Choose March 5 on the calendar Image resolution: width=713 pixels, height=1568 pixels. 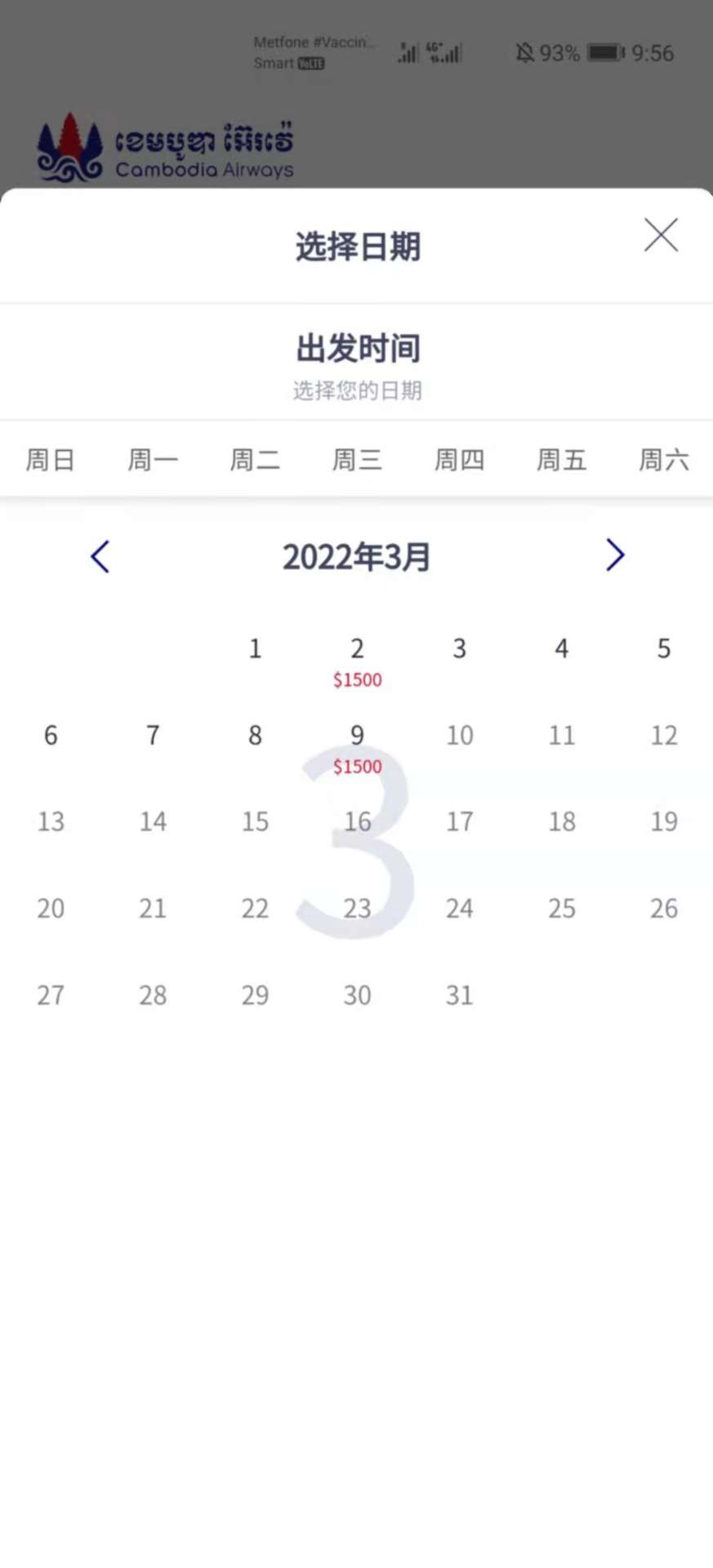(x=663, y=649)
